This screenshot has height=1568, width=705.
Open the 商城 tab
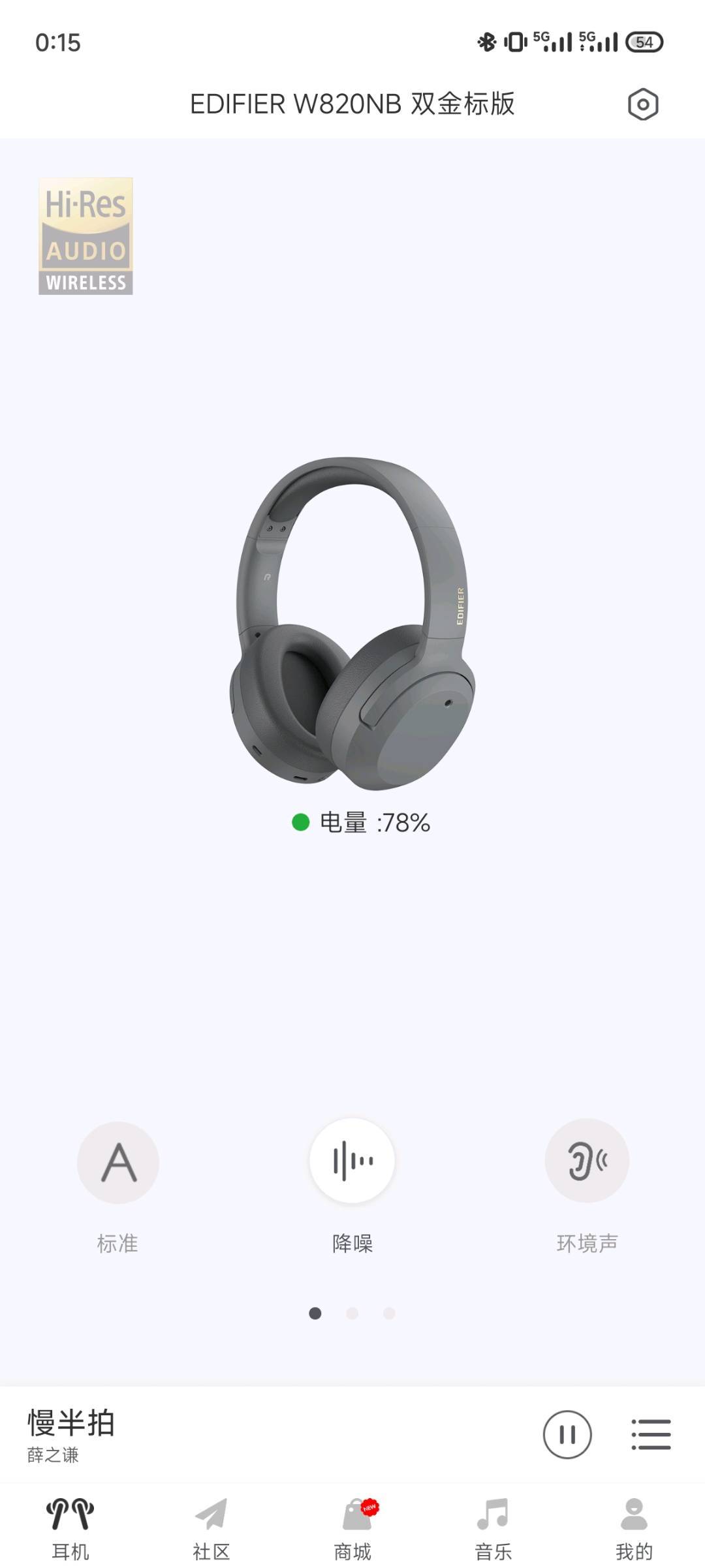[x=352, y=1529]
